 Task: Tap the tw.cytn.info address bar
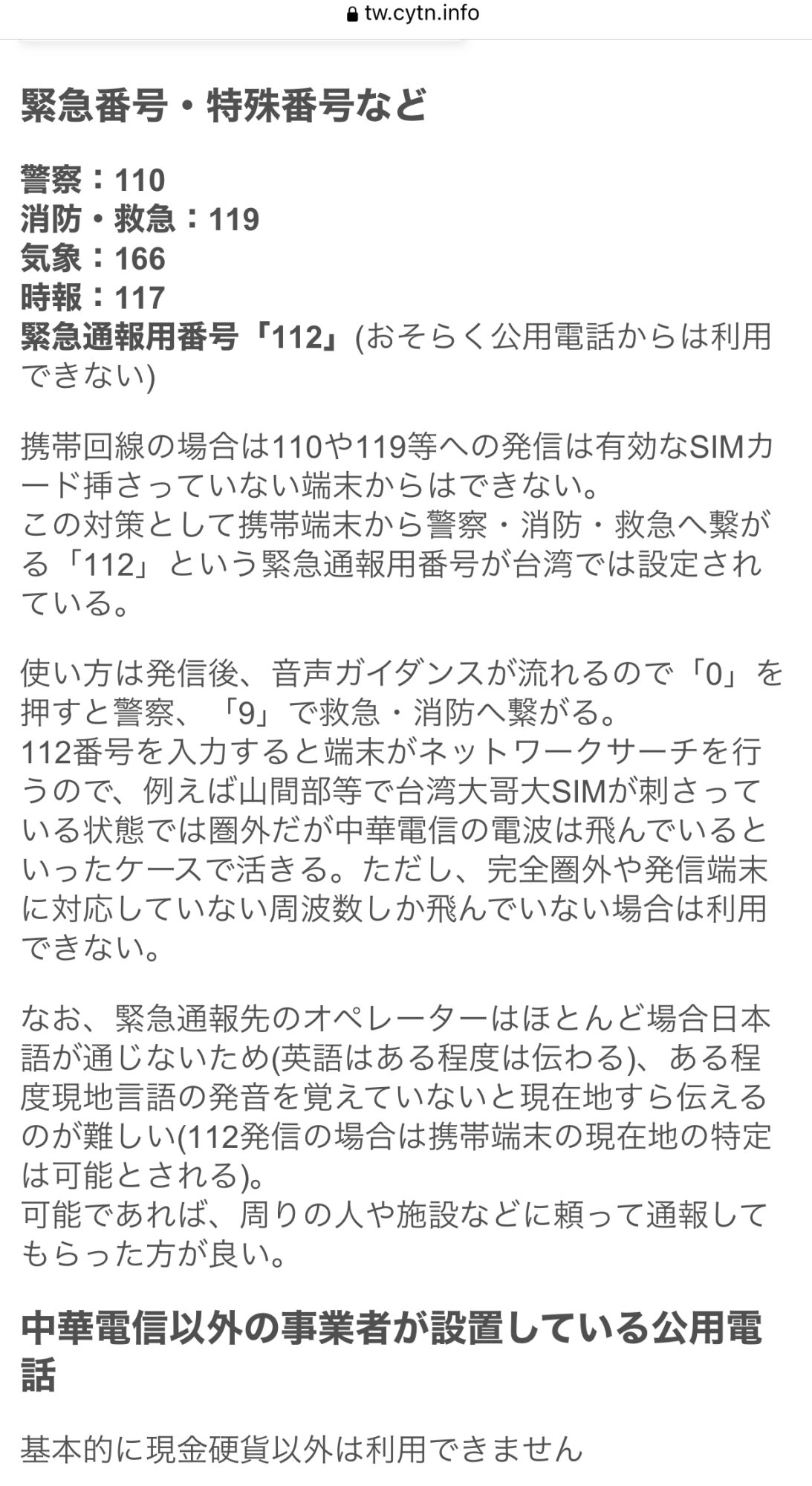[413, 13]
